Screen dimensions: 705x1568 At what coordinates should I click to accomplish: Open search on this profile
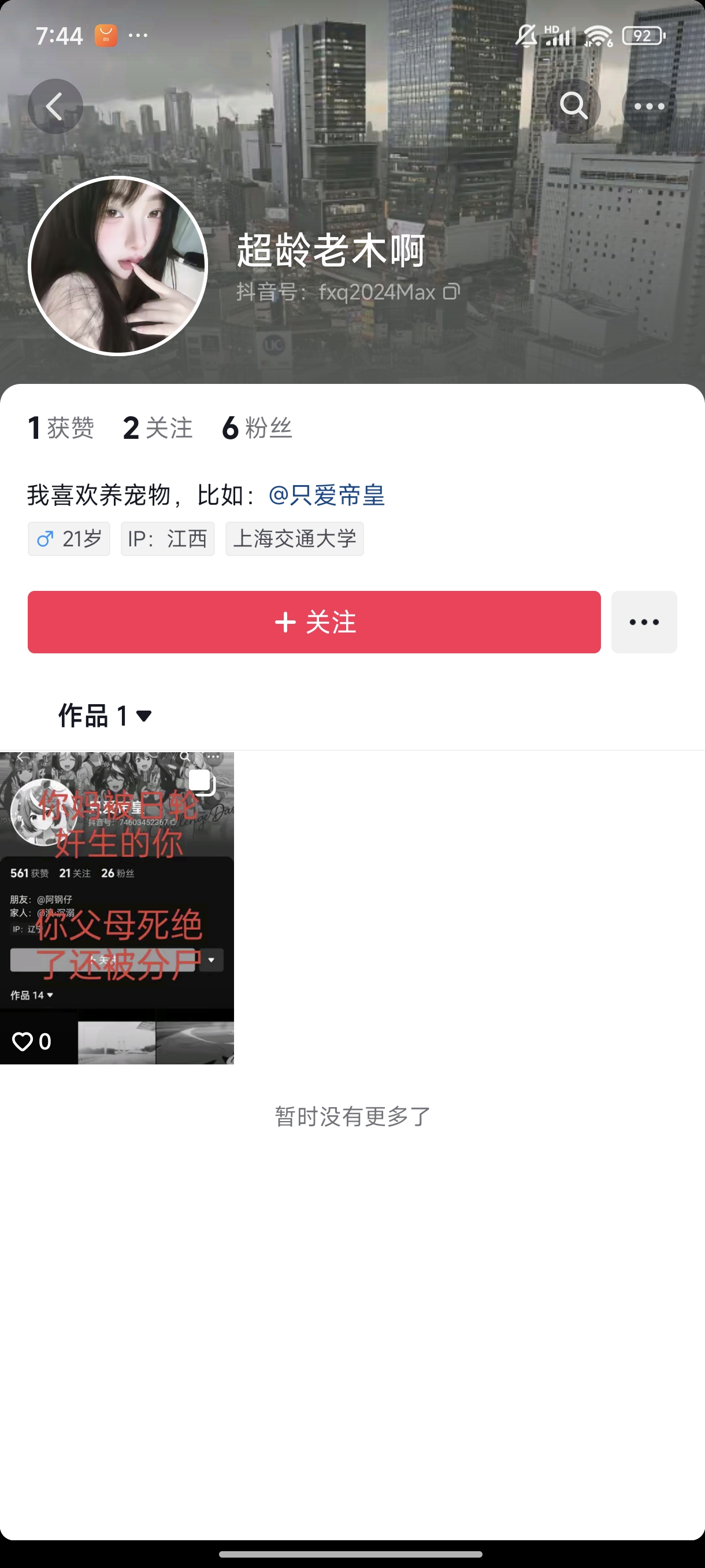[573, 106]
